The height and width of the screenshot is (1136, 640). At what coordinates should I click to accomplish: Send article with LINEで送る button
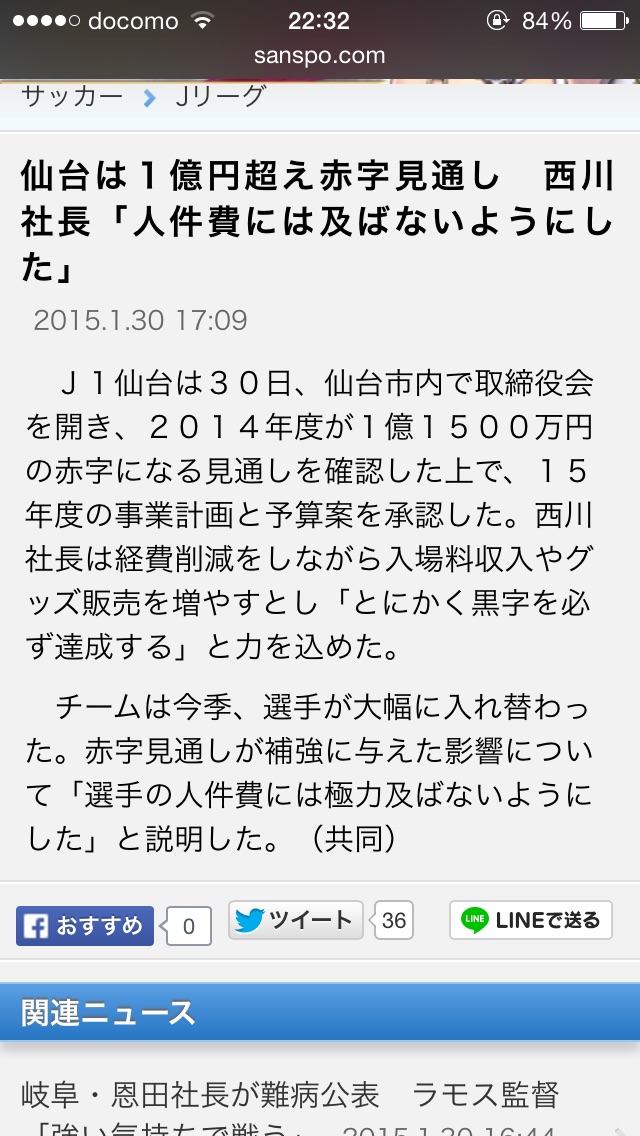point(531,920)
